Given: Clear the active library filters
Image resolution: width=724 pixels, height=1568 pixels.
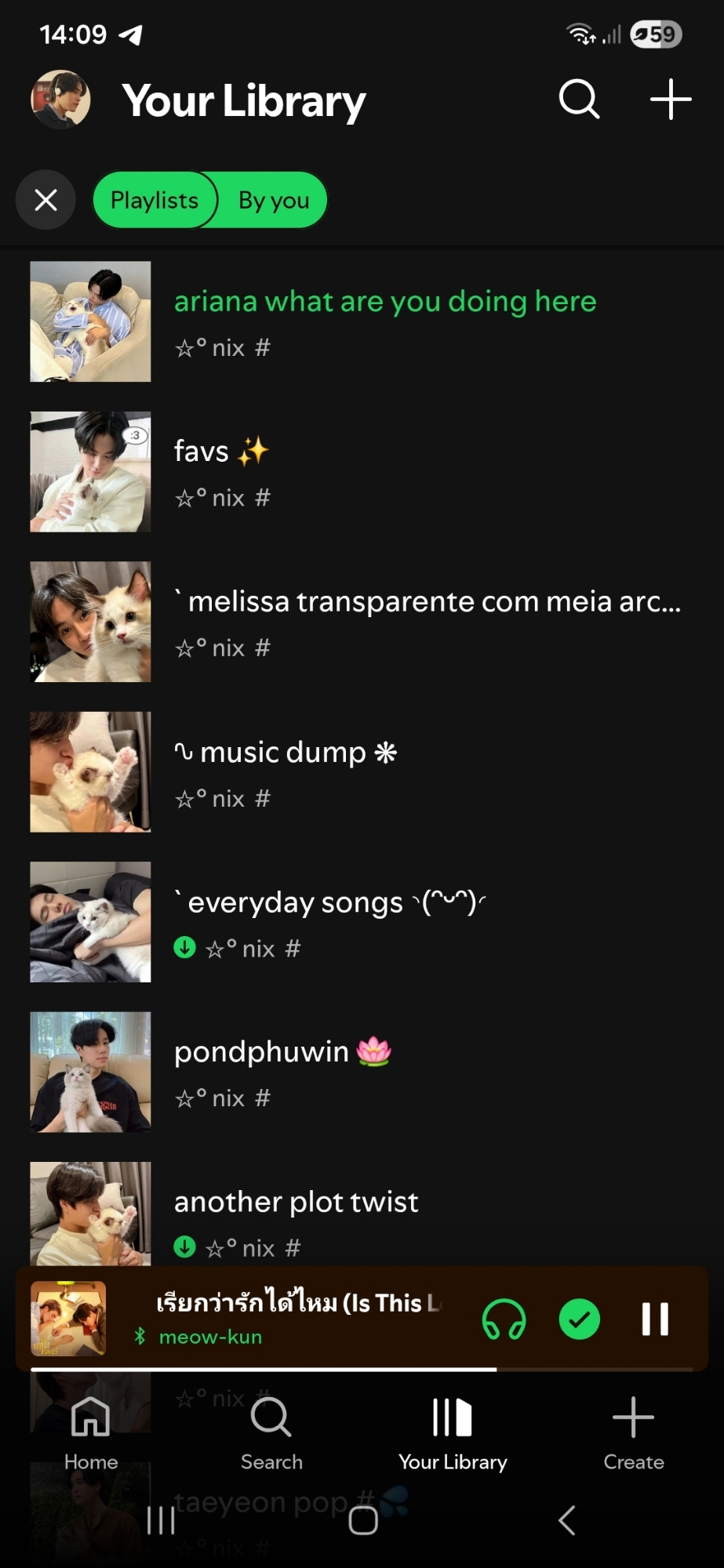Looking at the screenshot, I should click(45, 200).
